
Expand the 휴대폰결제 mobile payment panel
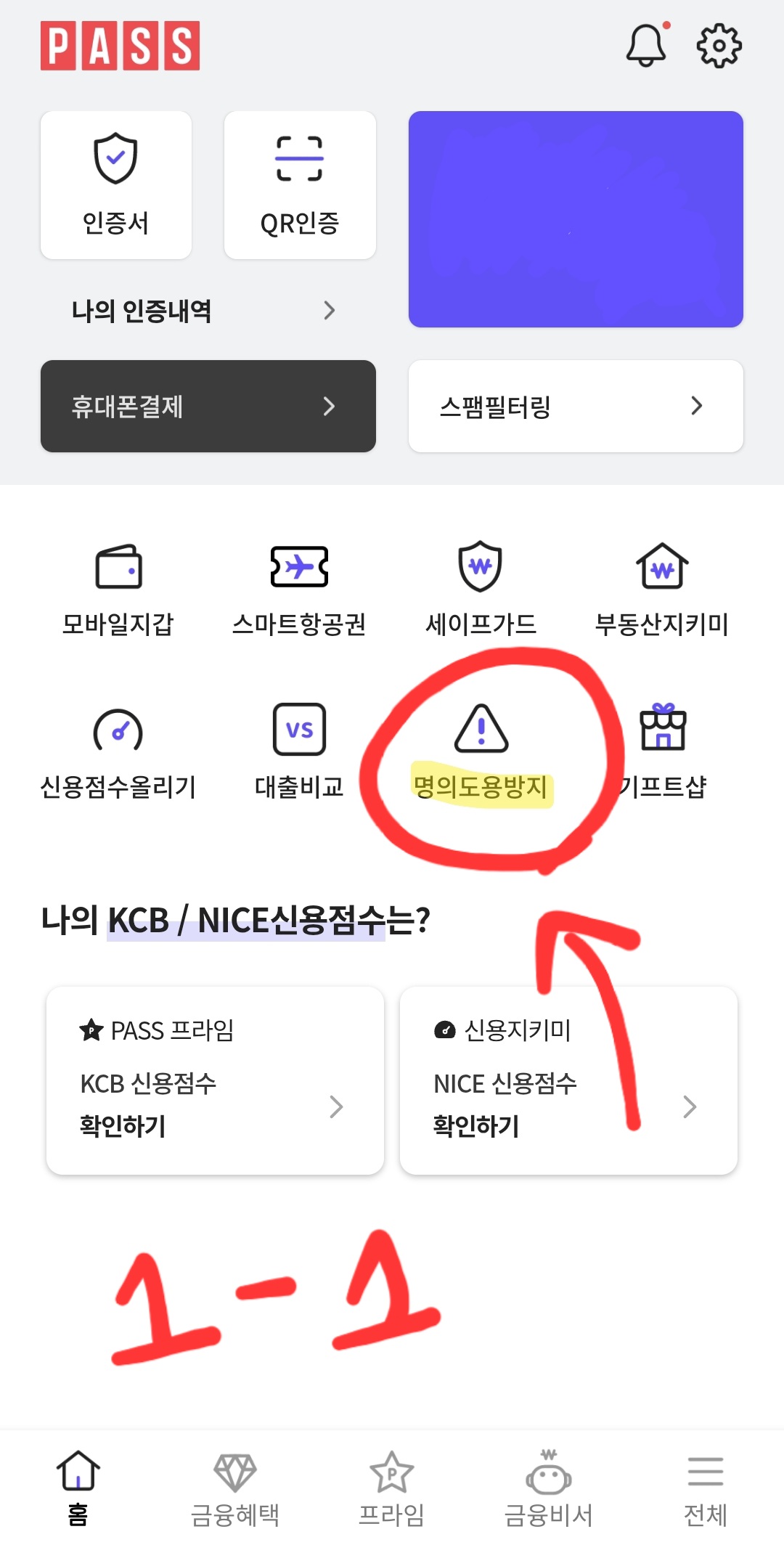point(208,407)
